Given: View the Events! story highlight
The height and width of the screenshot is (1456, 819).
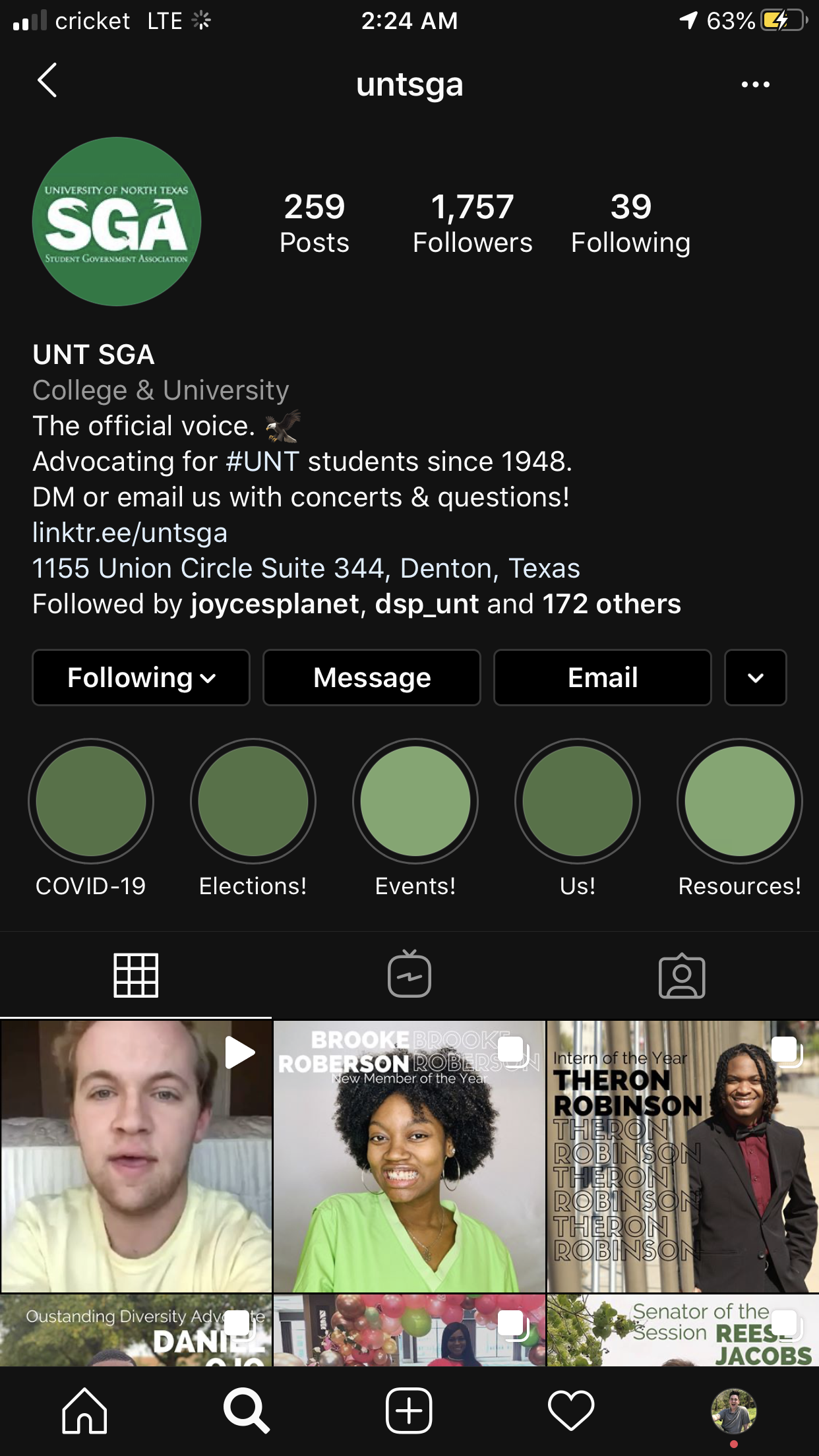Looking at the screenshot, I should [415, 802].
